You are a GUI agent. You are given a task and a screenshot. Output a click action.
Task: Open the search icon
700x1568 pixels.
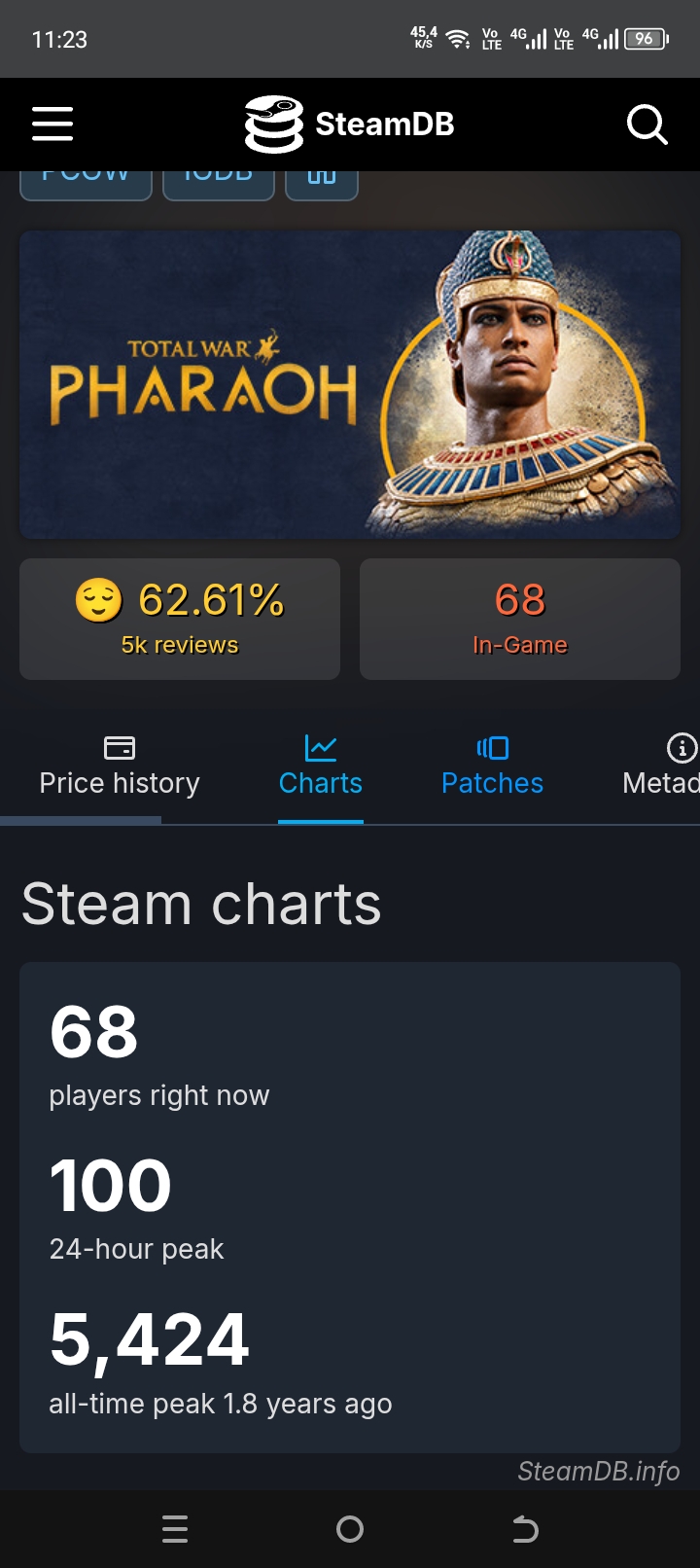(x=647, y=125)
